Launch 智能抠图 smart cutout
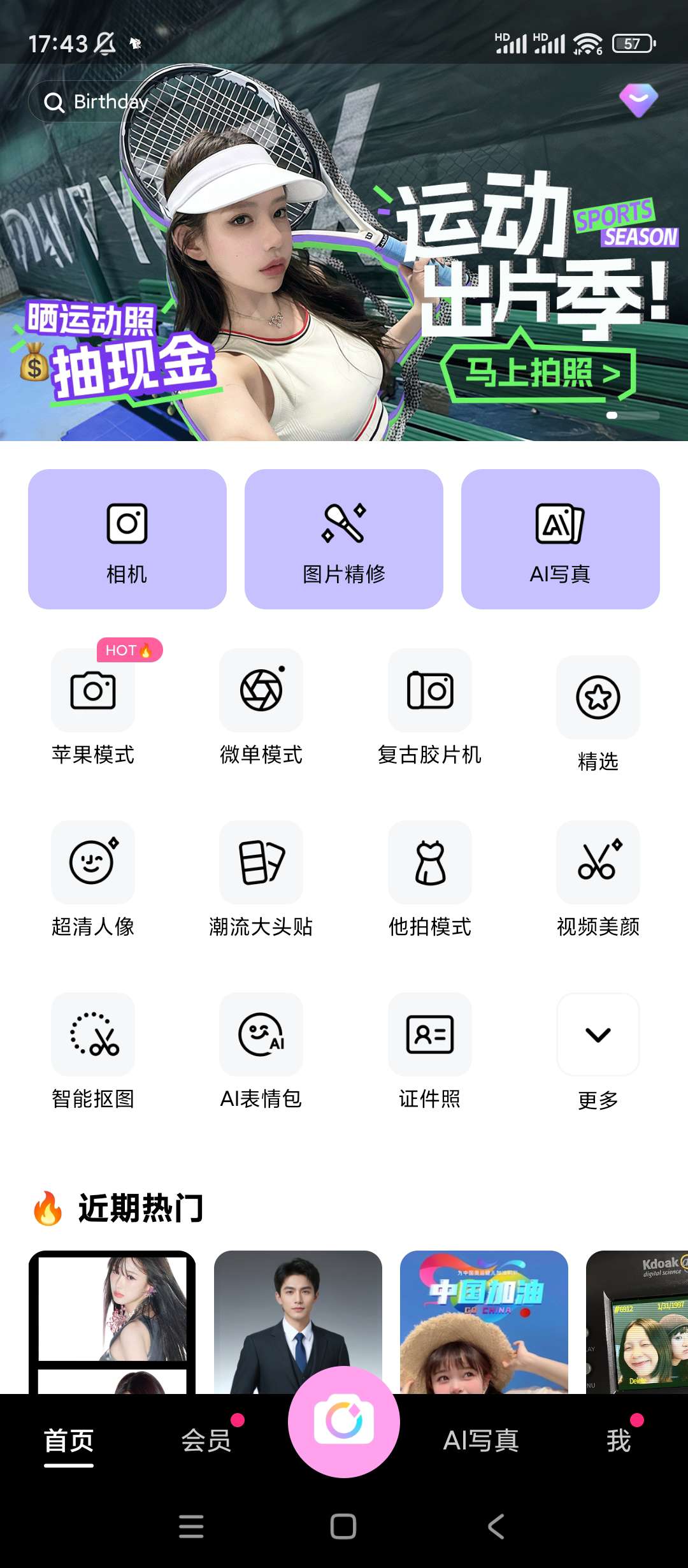The height and width of the screenshot is (1568, 688). [x=93, y=1035]
